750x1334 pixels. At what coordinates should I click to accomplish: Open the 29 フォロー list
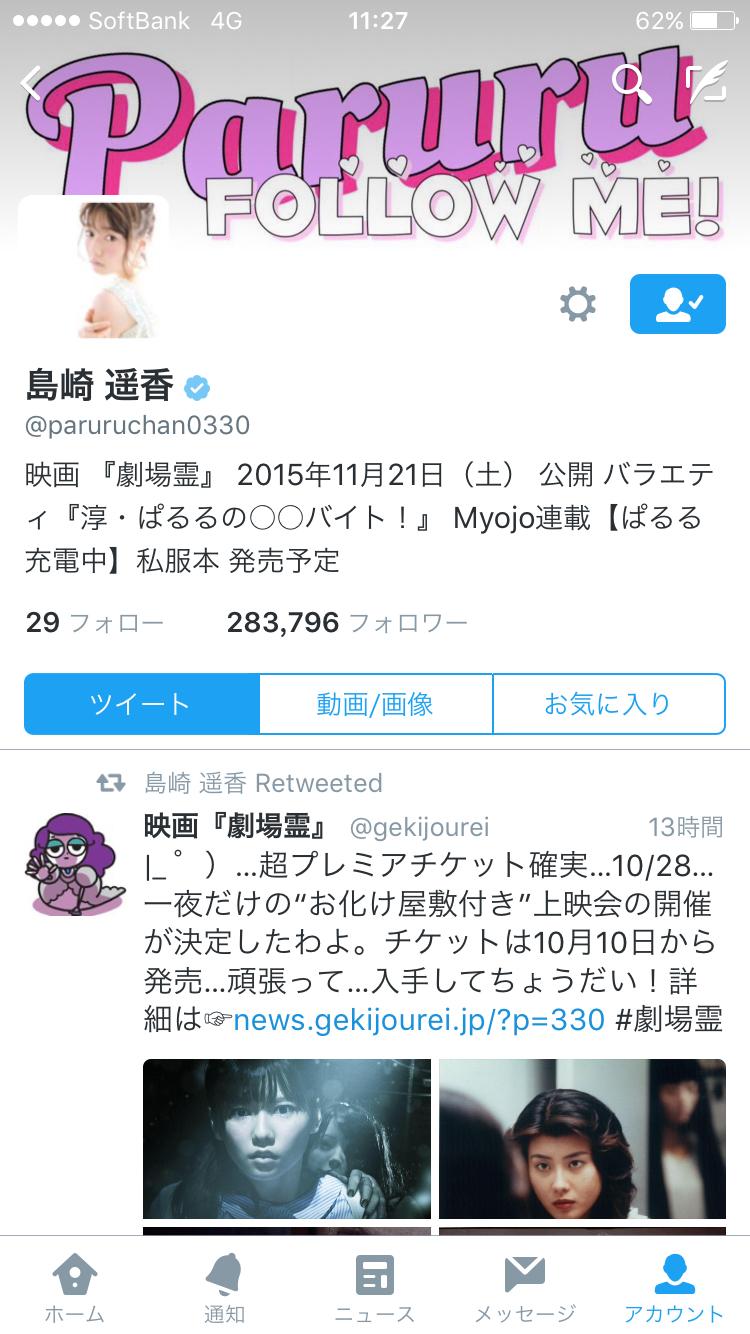pyautogui.click(x=94, y=623)
